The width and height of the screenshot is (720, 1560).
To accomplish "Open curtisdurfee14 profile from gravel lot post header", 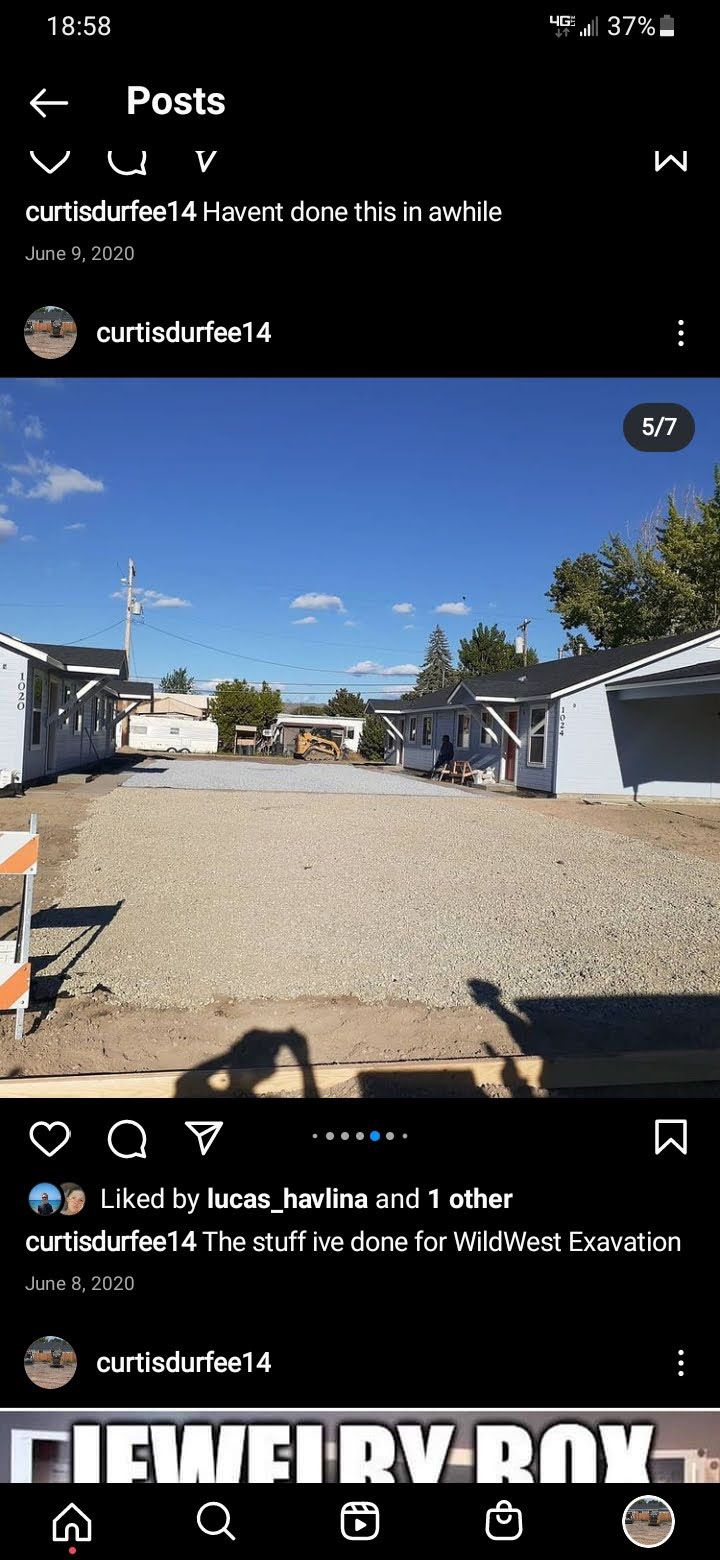I will [x=183, y=333].
